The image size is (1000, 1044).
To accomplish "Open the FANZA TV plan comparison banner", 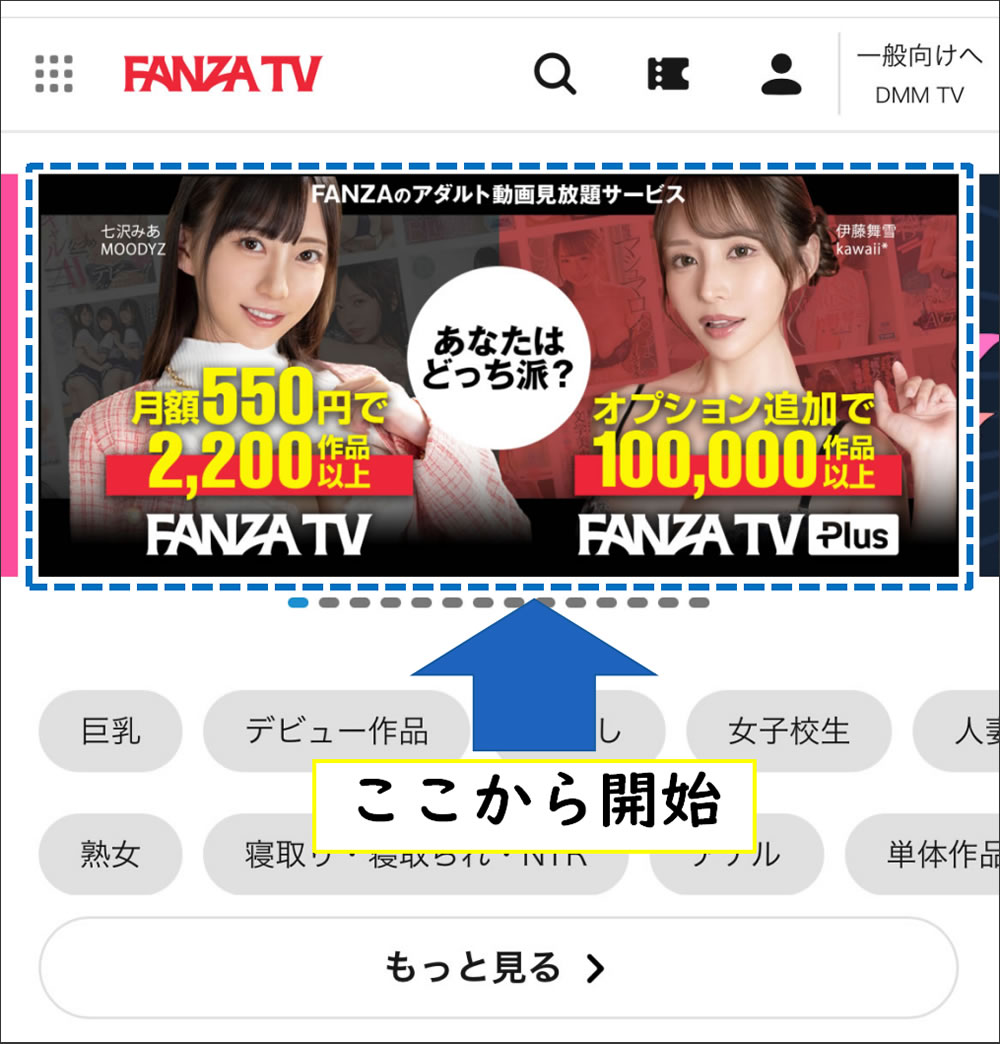I will click(x=498, y=375).
